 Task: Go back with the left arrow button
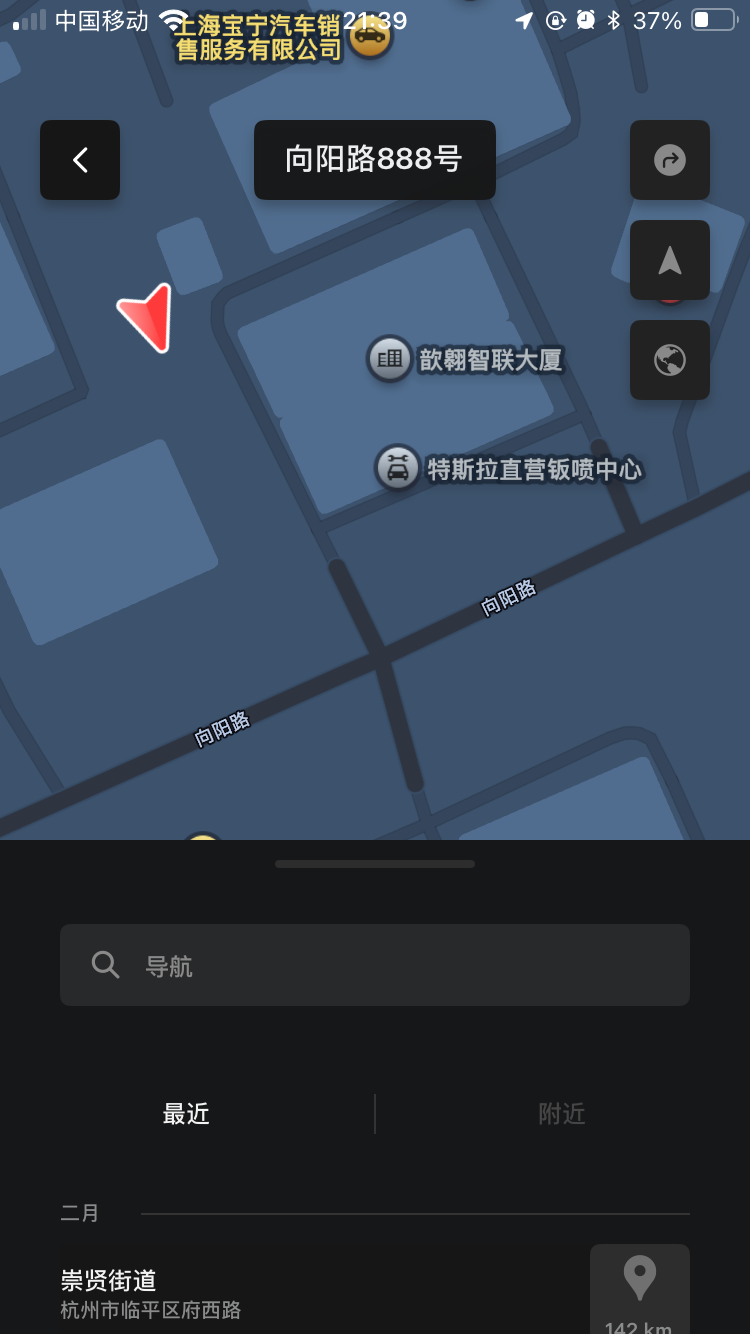point(80,160)
